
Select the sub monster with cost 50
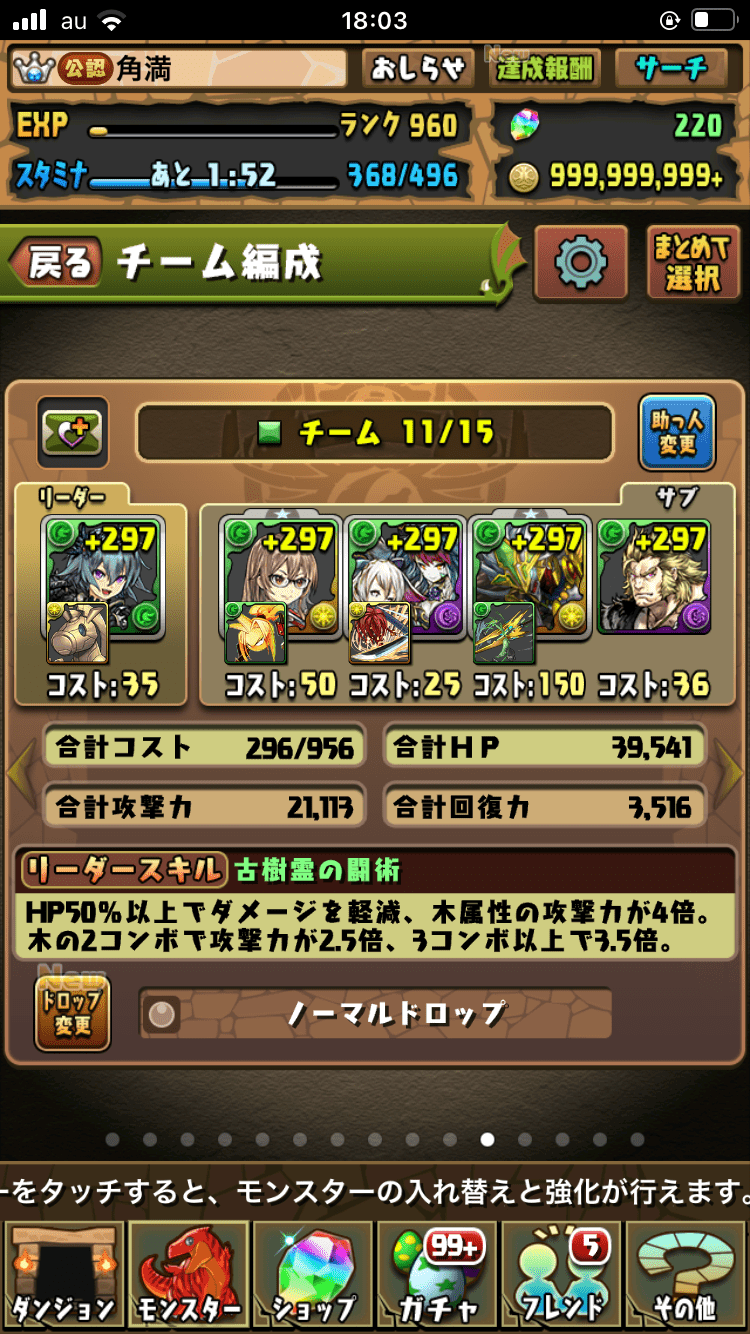coord(280,579)
